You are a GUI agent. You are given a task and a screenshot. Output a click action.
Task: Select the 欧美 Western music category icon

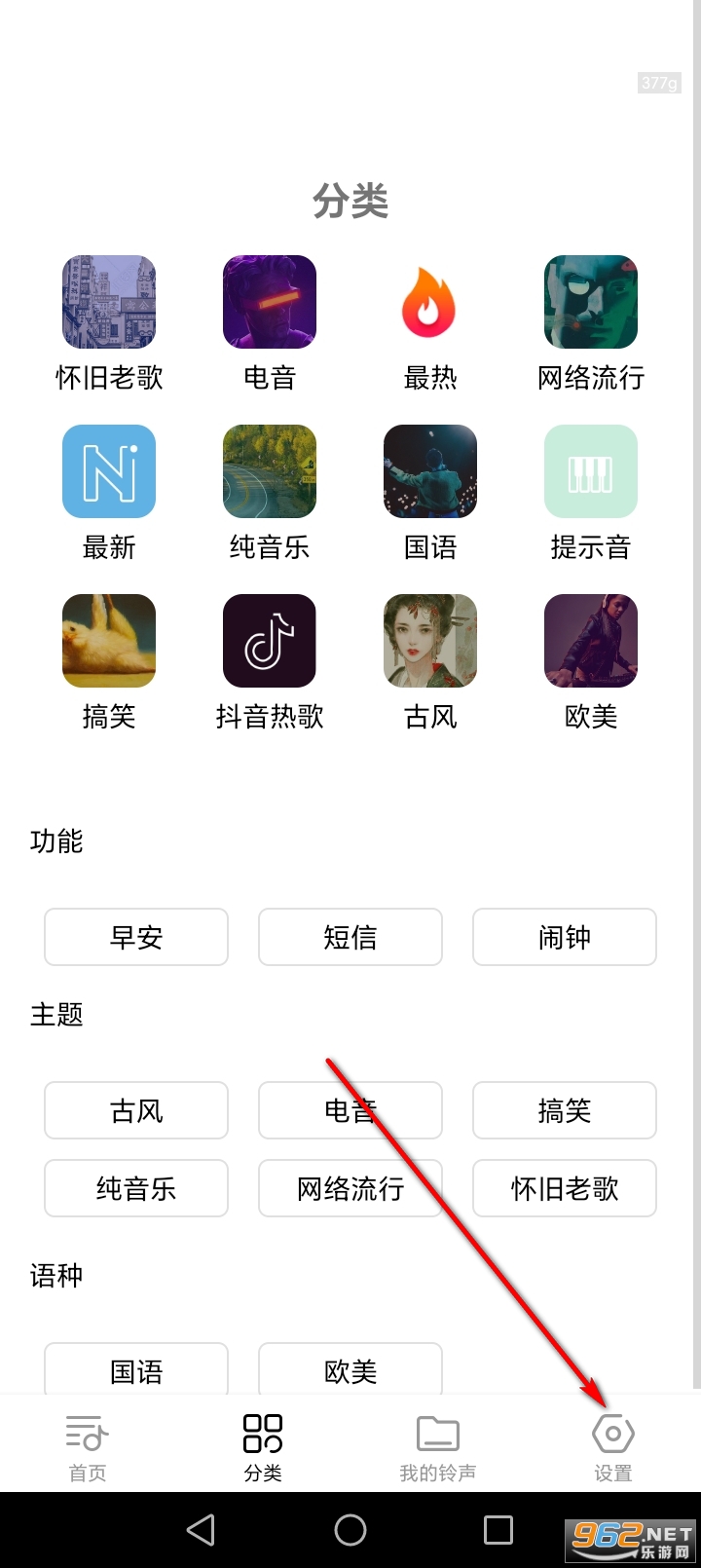pyautogui.click(x=590, y=641)
